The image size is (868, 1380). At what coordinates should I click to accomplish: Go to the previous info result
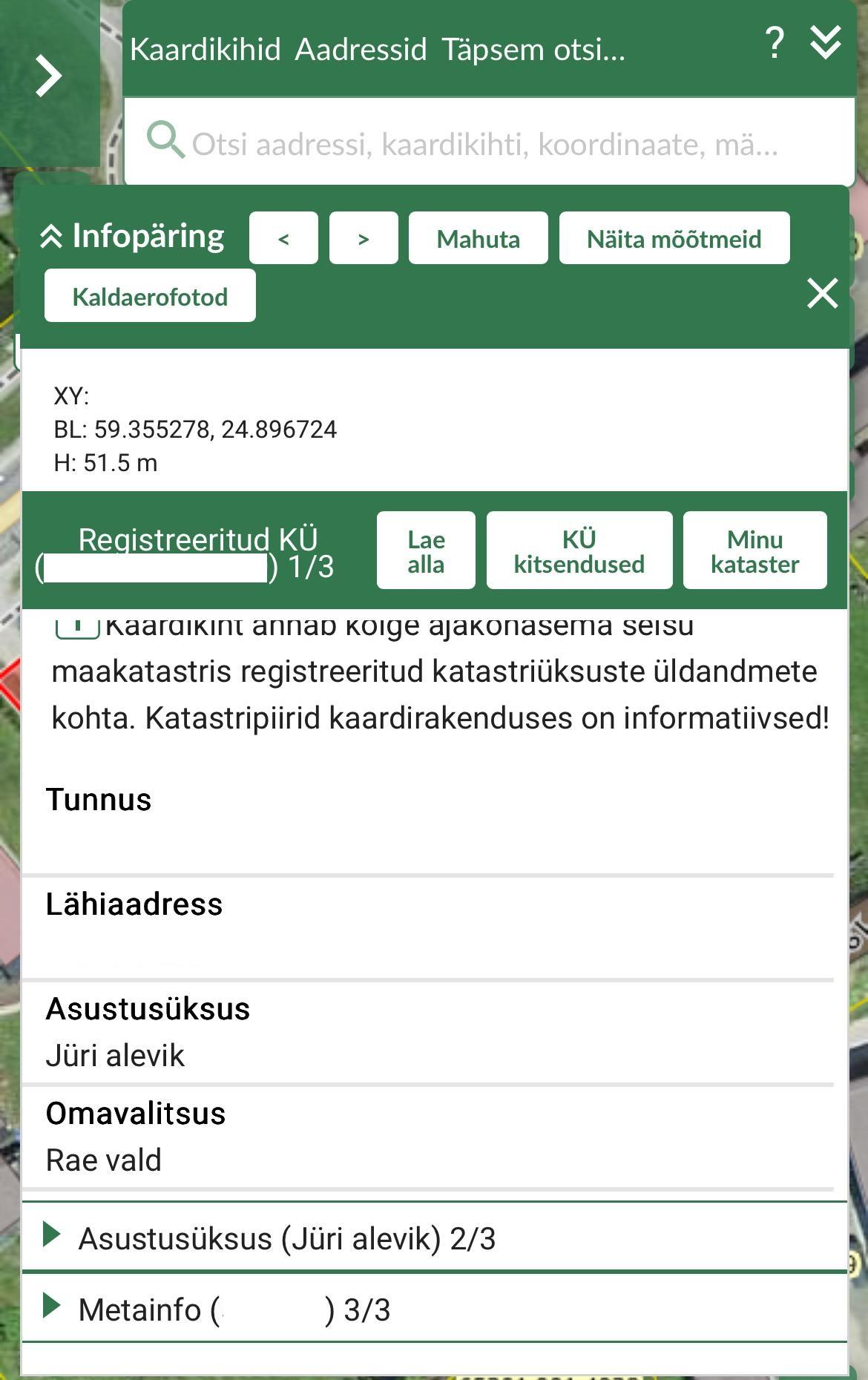283,238
